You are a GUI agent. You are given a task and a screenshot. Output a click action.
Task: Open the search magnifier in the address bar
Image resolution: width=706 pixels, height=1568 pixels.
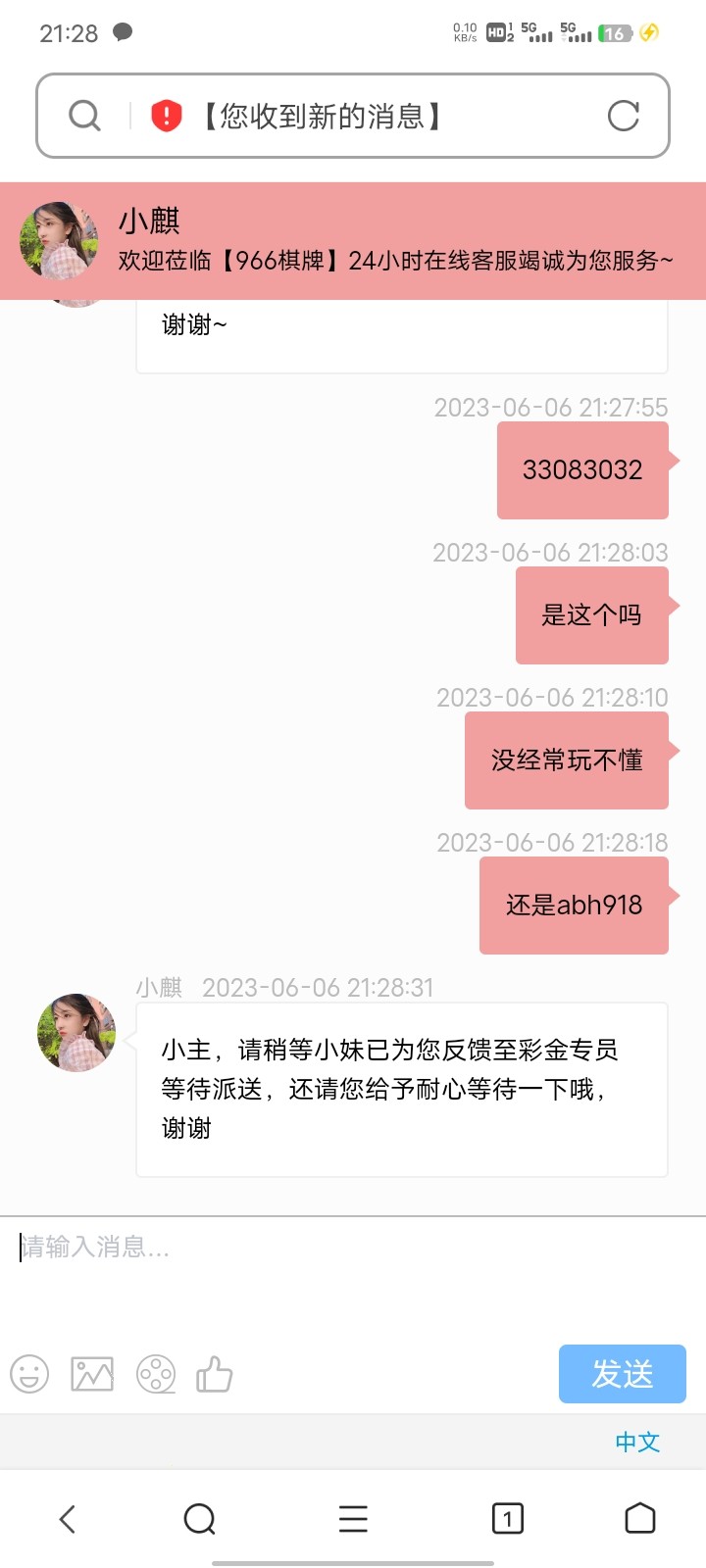[85, 117]
